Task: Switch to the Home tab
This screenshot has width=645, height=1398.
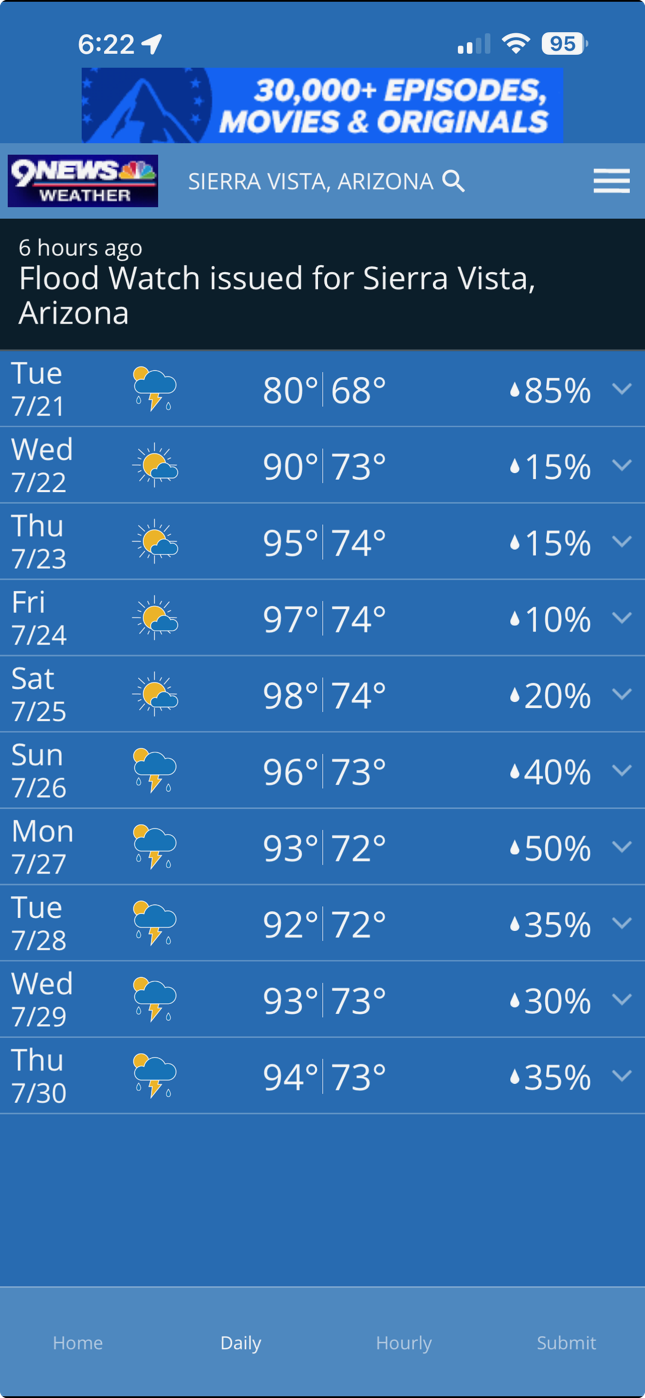Action: [x=78, y=1343]
